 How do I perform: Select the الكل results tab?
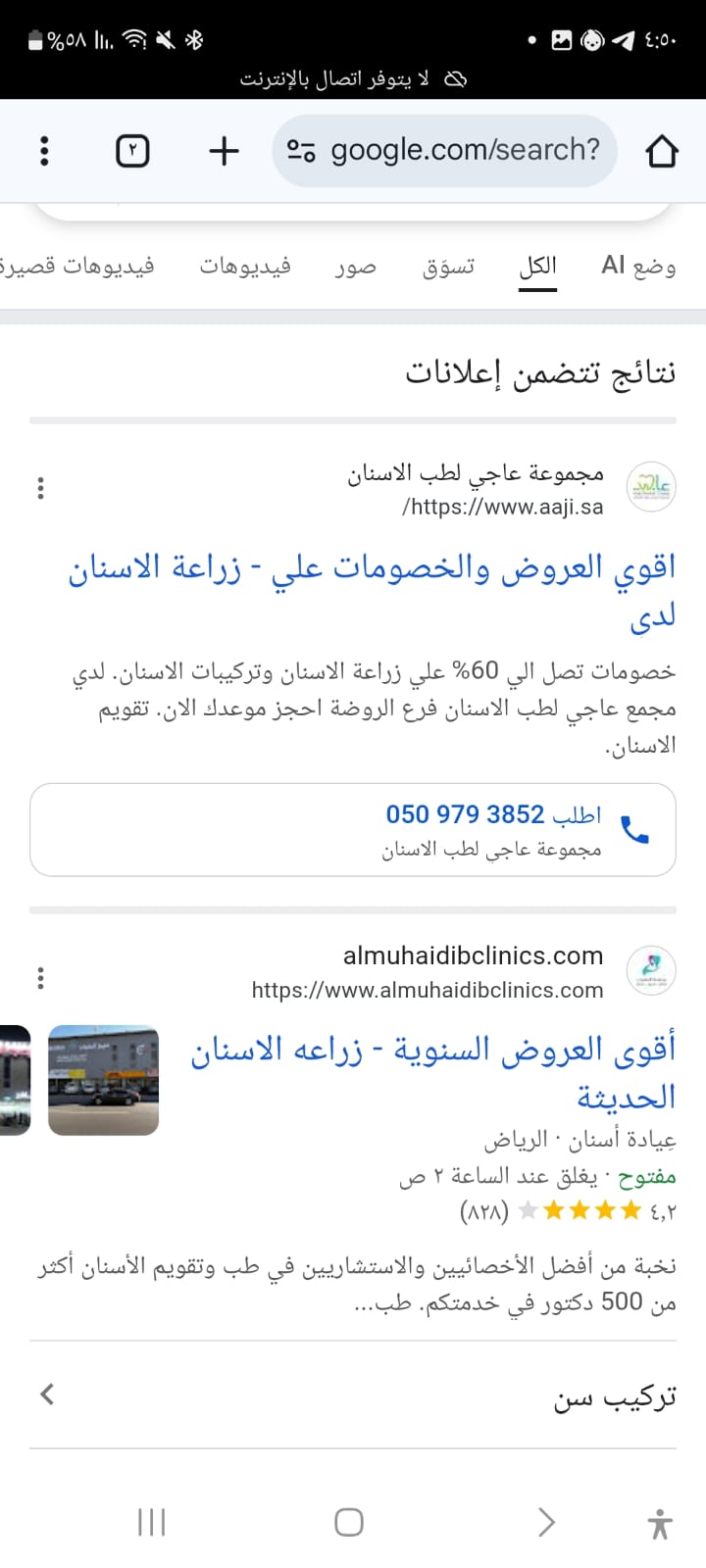tap(537, 266)
